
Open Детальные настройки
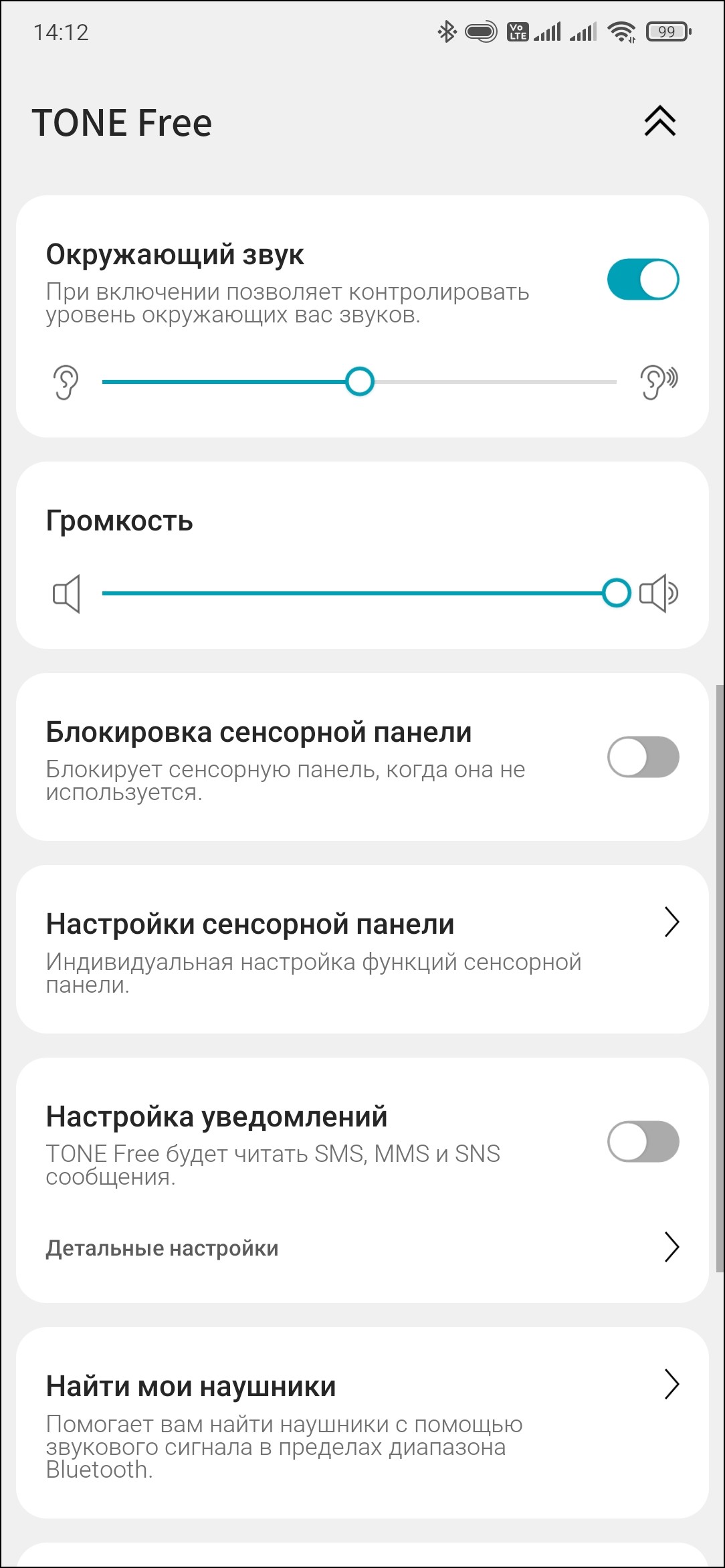[362, 1248]
